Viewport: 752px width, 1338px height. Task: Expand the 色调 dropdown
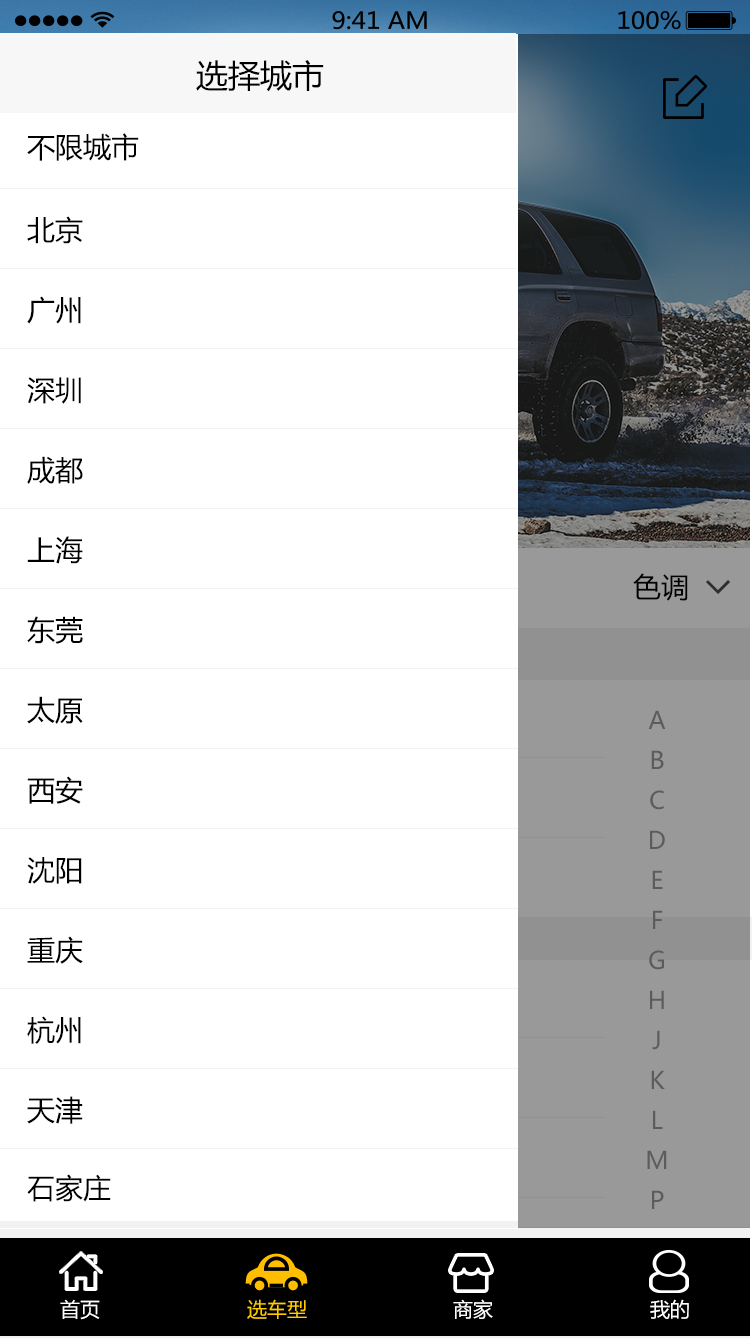tap(681, 588)
